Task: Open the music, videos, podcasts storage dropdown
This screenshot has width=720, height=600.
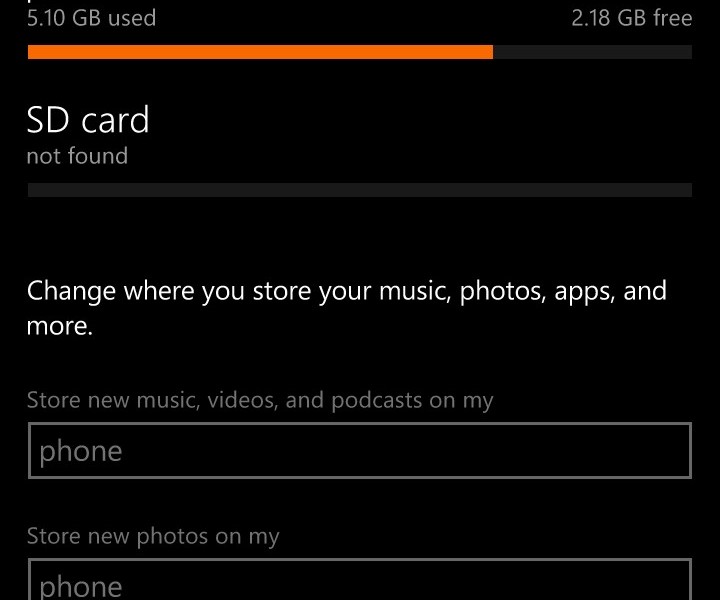Action: [359, 451]
